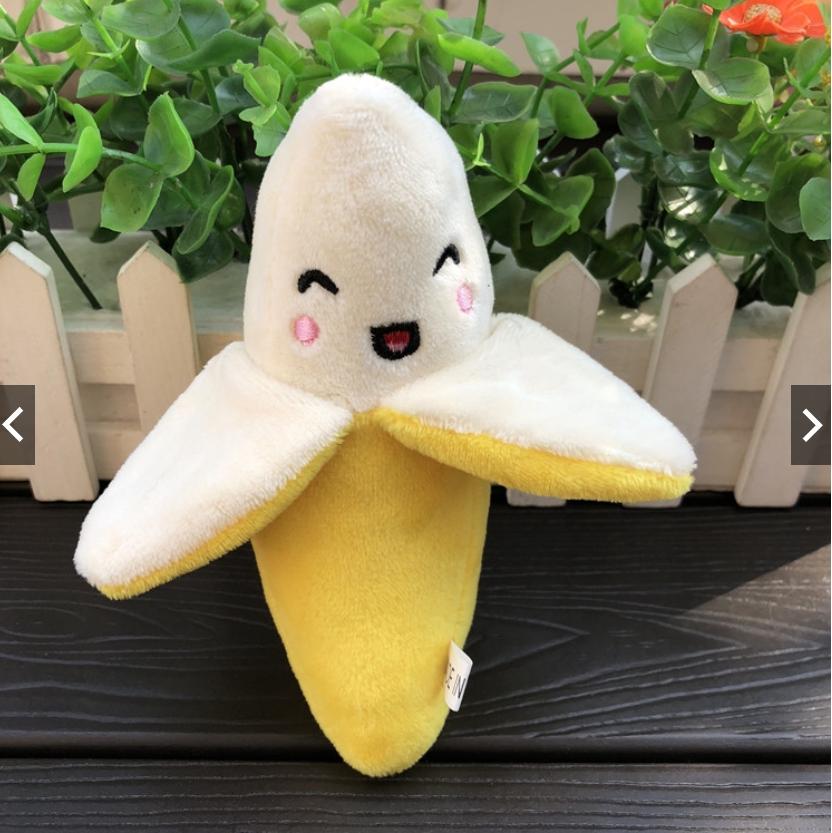This screenshot has width=832, height=833.
Task: Go to the previous product image
Action: 15,425
